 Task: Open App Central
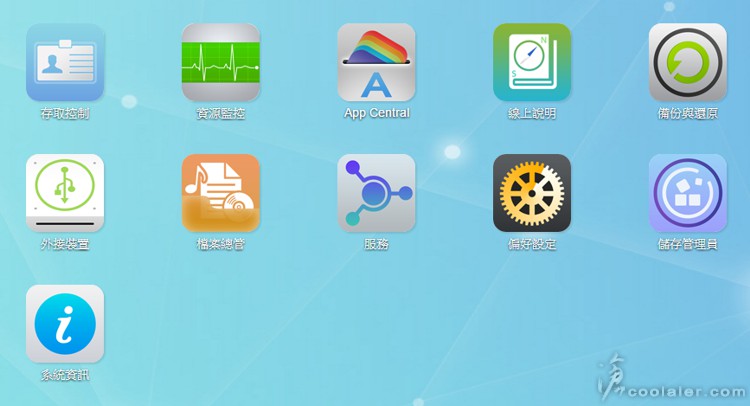coord(376,63)
